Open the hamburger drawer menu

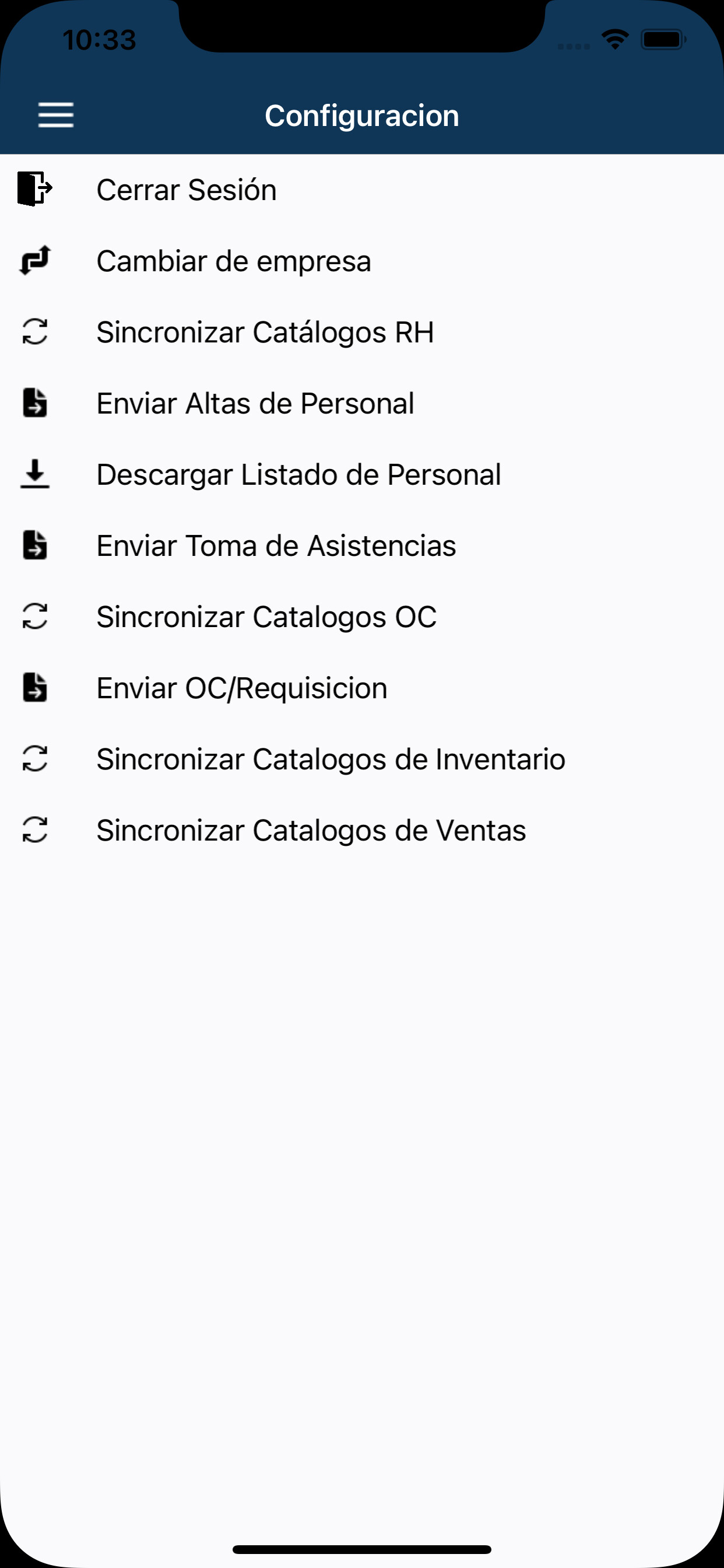coord(56,115)
